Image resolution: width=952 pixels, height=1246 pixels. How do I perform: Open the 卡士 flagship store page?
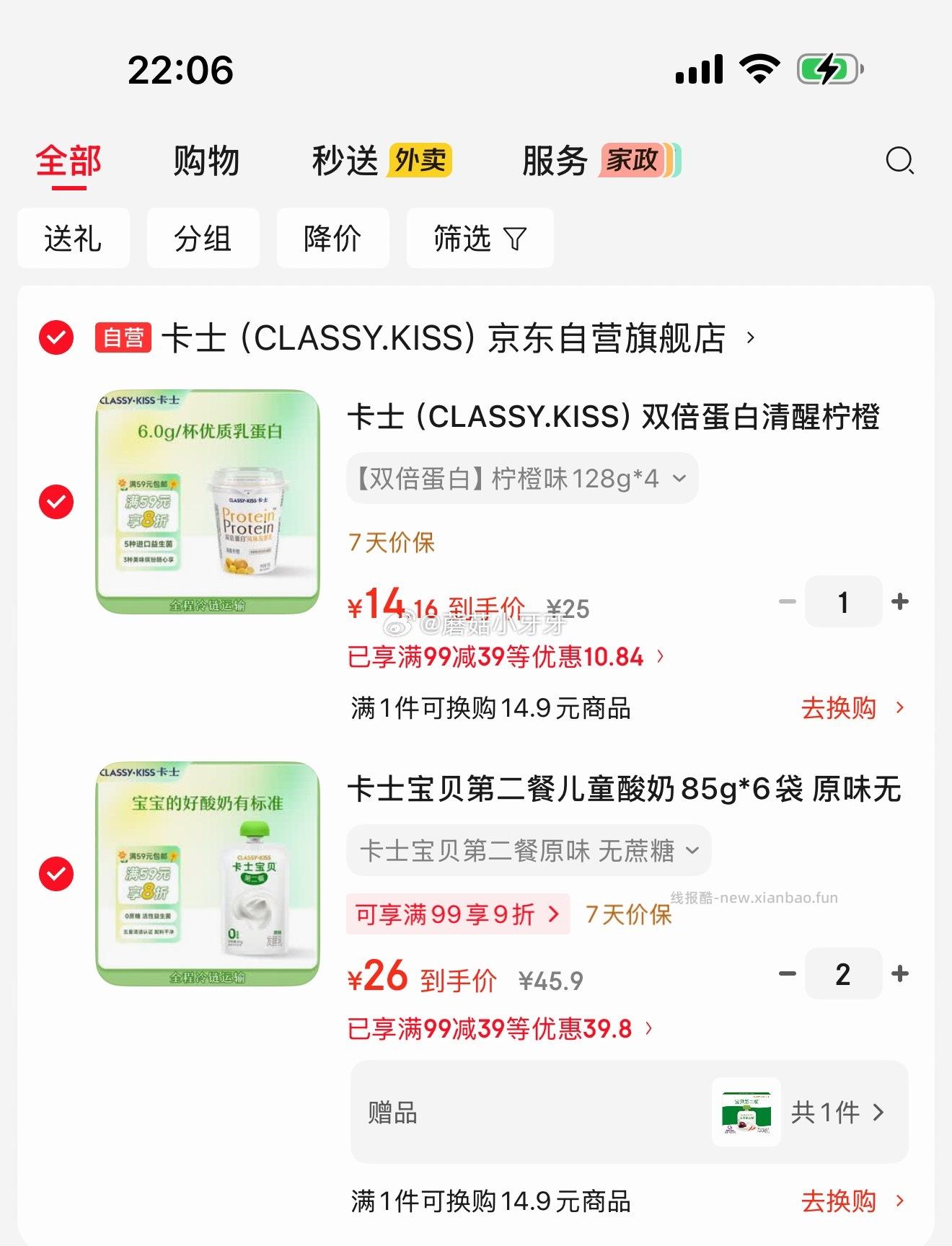pos(447,338)
